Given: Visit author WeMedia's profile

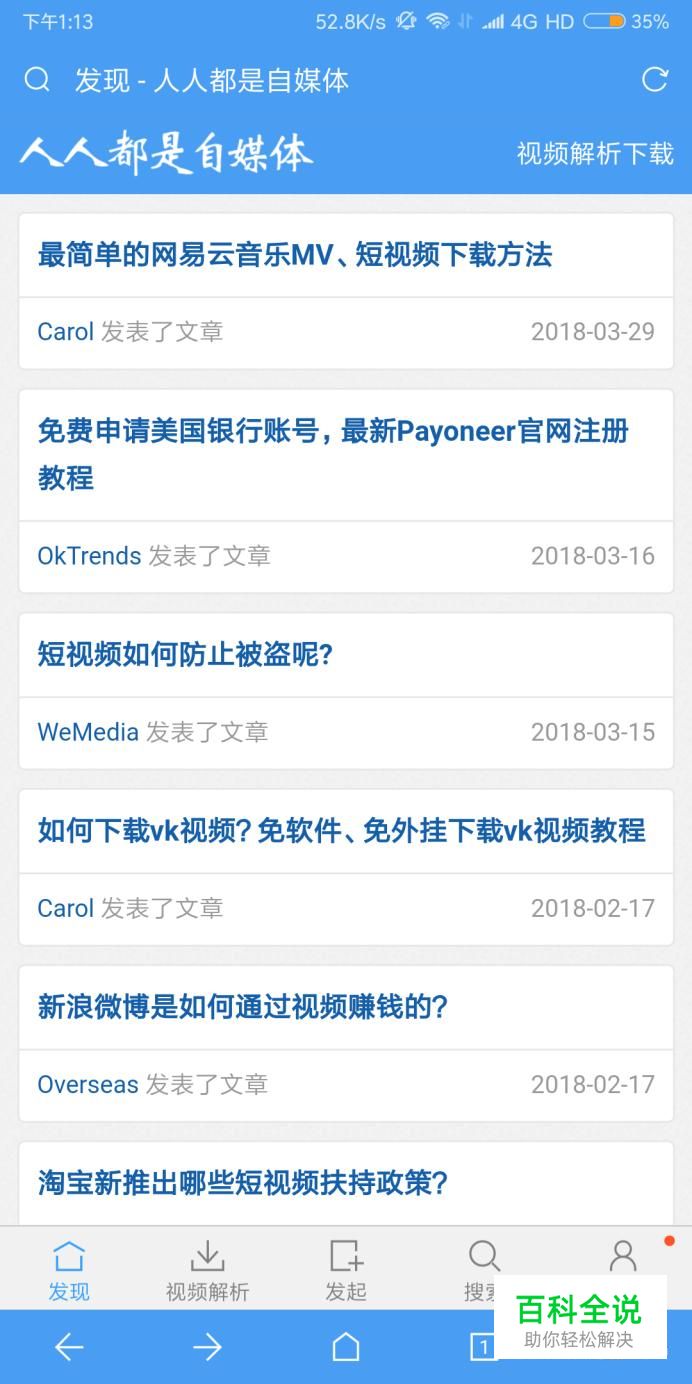Looking at the screenshot, I should [88, 732].
